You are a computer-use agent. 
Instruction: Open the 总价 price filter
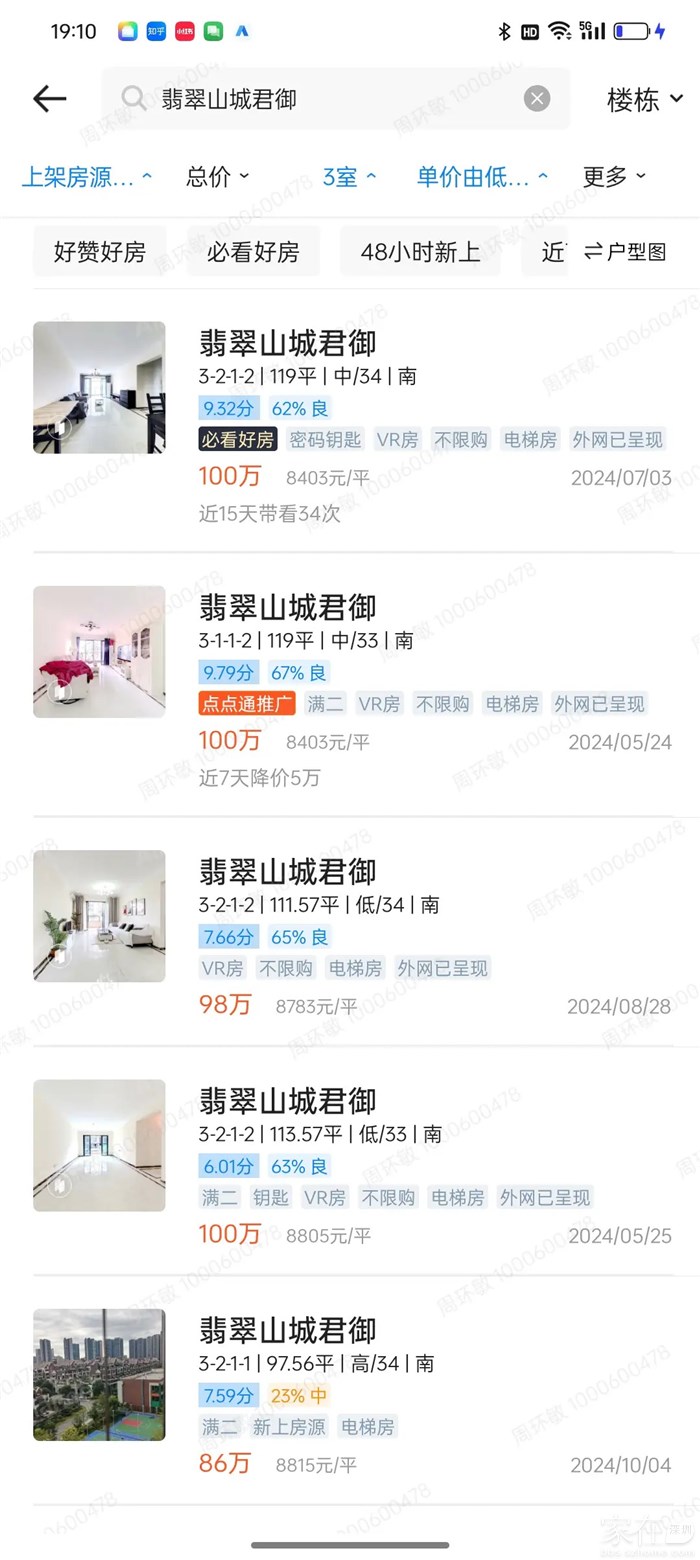click(x=217, y=177)
